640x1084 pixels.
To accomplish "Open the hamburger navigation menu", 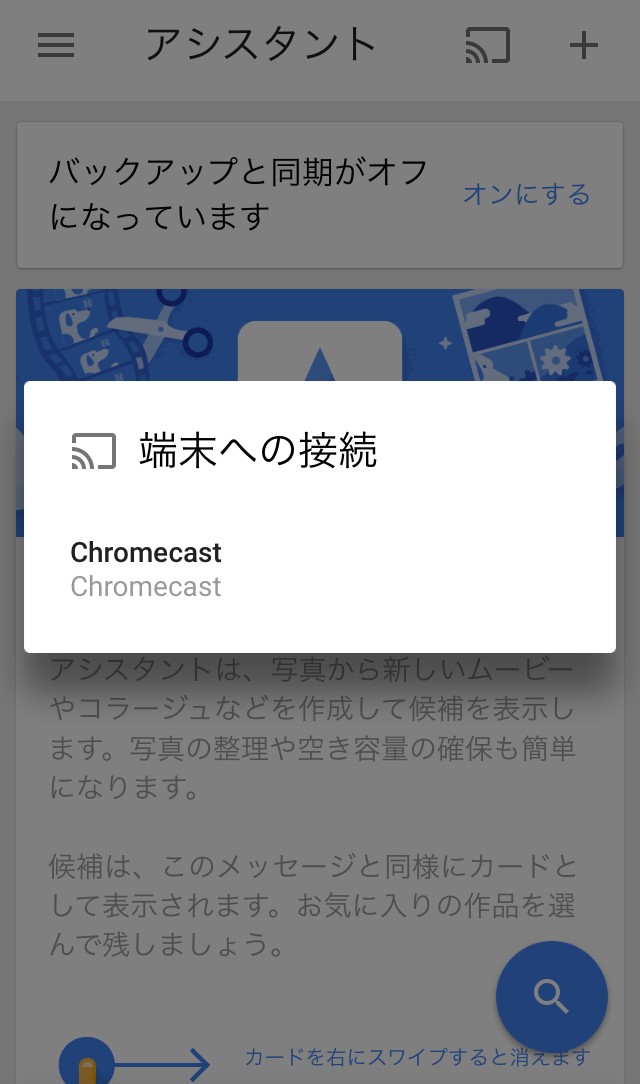I will point(56,46).
